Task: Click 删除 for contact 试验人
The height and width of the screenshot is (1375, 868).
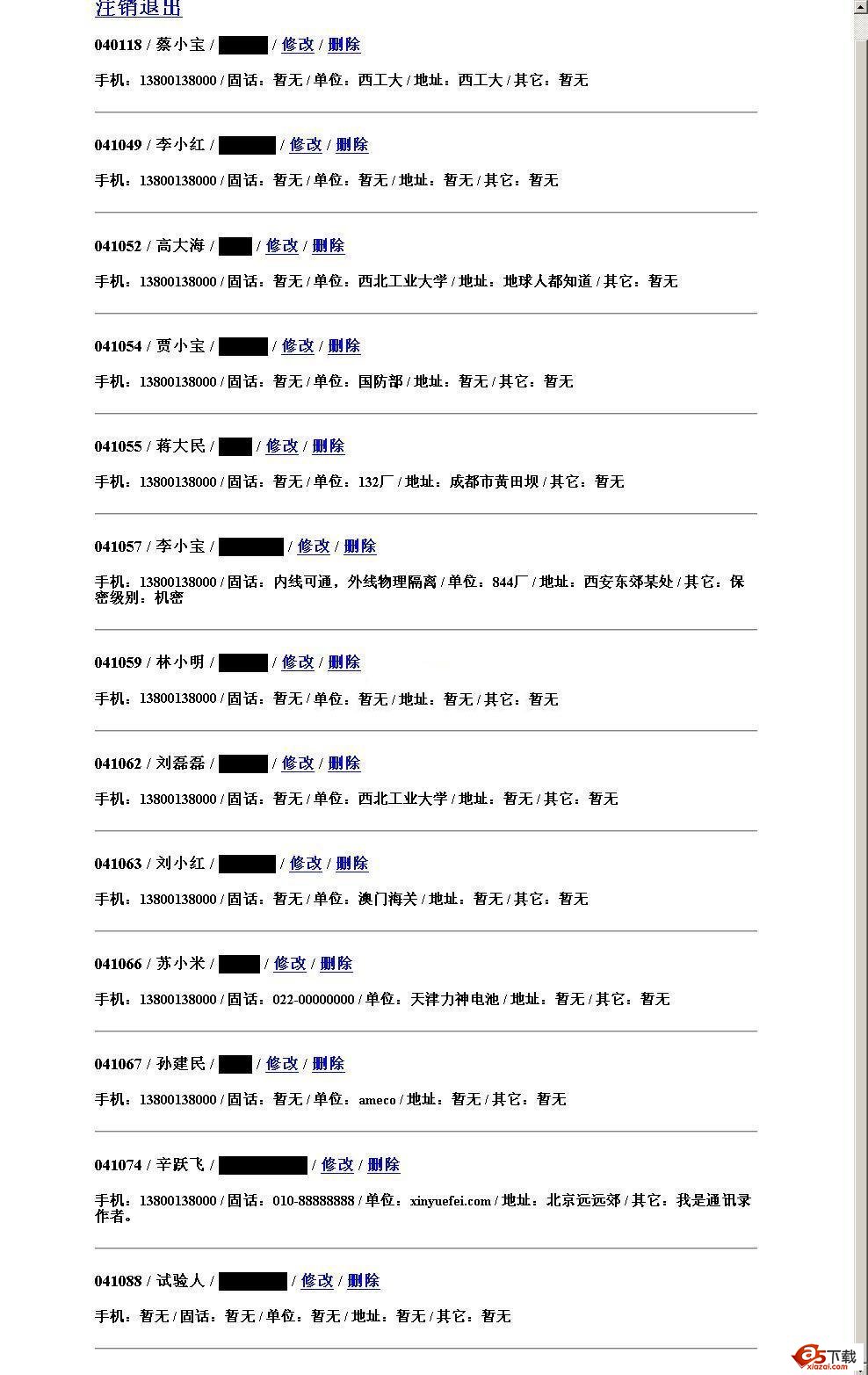Action: coord(362,1281)
